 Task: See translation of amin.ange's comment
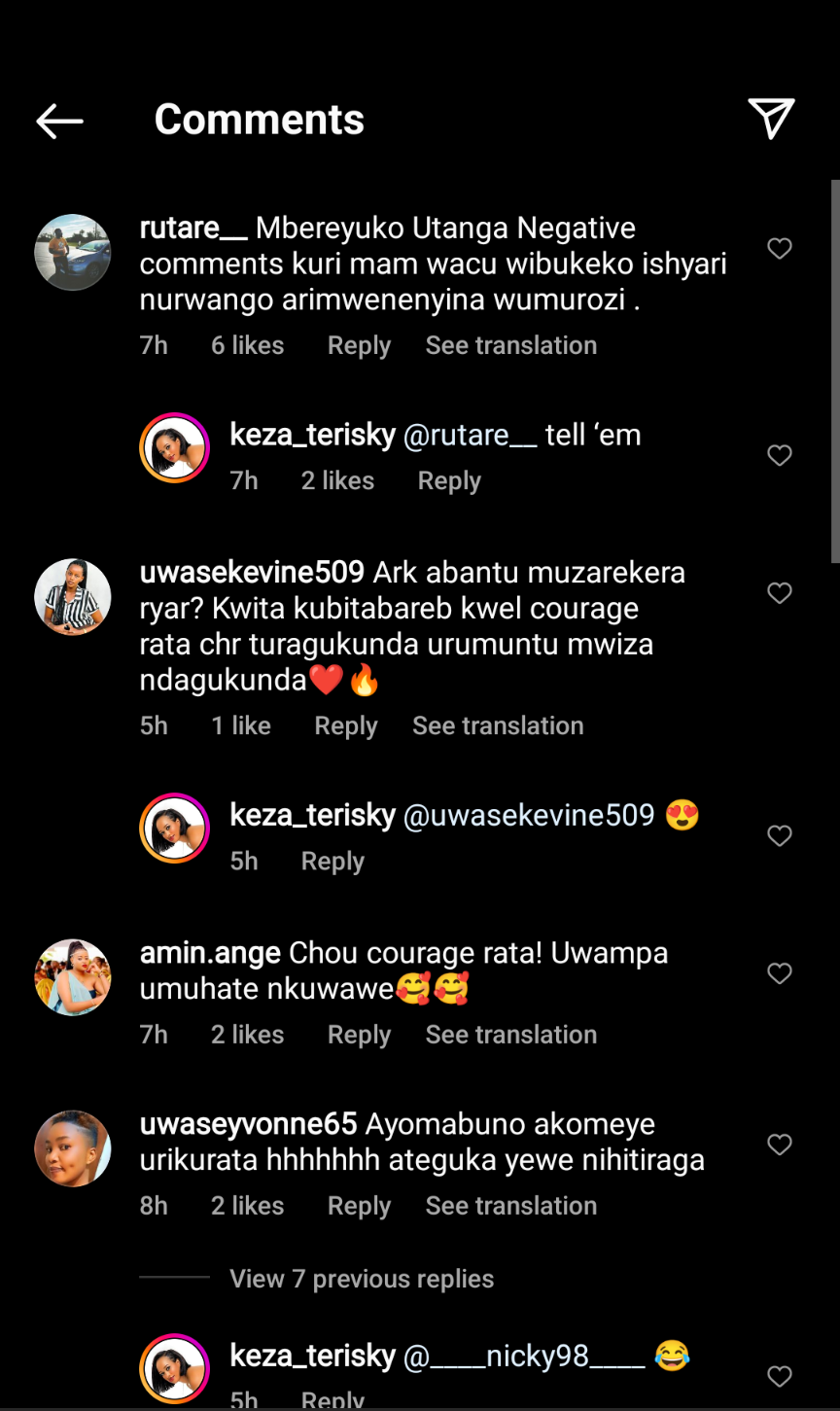coord(510,1036)
